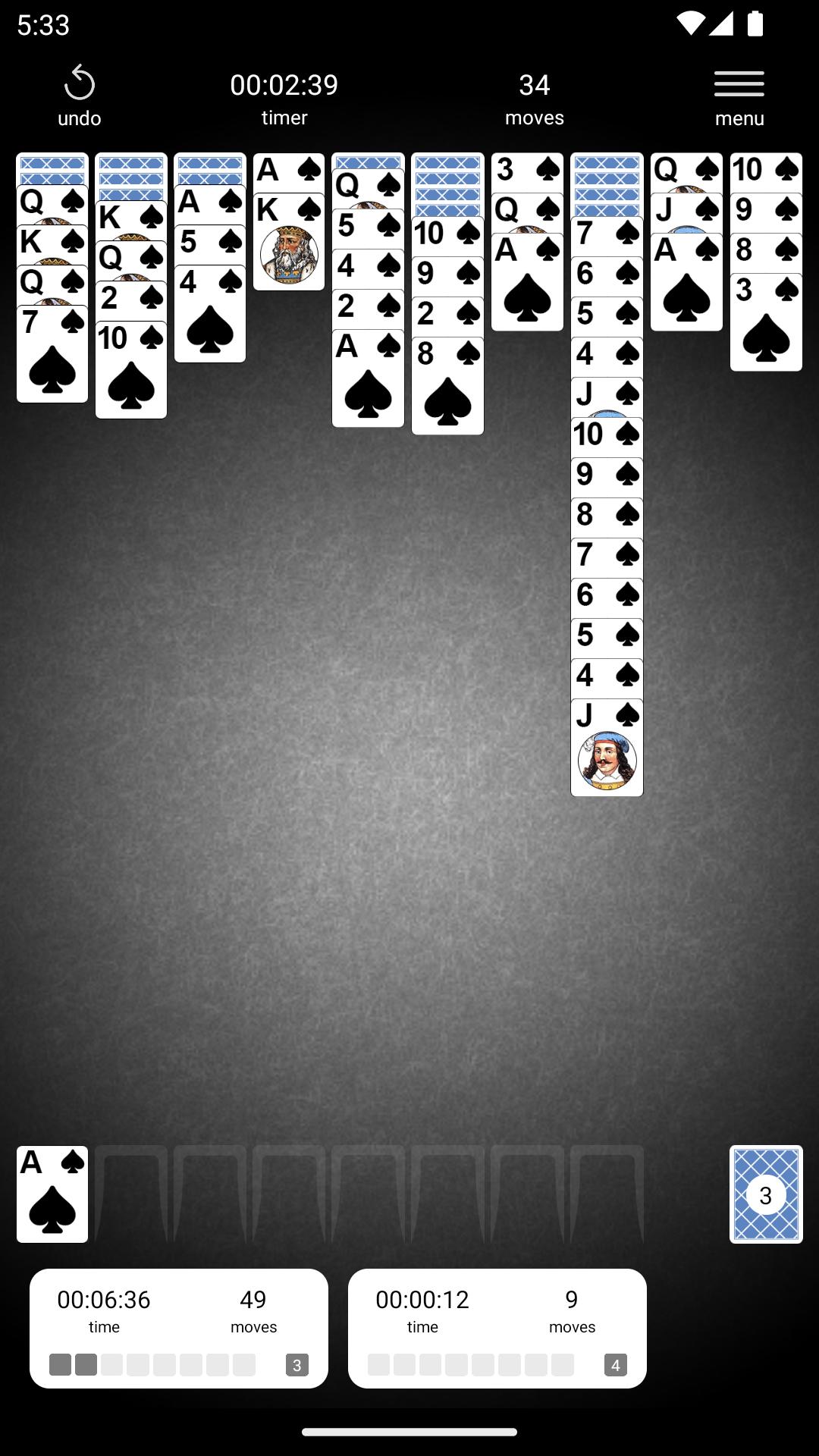Open the 00:00:12 record card
The width and height of the screenshot is (819, 1456).
pos(497,1329)
